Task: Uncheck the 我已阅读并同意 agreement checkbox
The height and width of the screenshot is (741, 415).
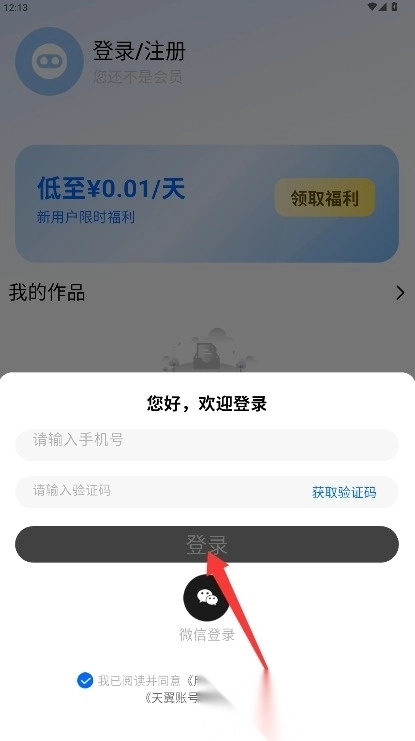Action: click(x=85, y=681)
